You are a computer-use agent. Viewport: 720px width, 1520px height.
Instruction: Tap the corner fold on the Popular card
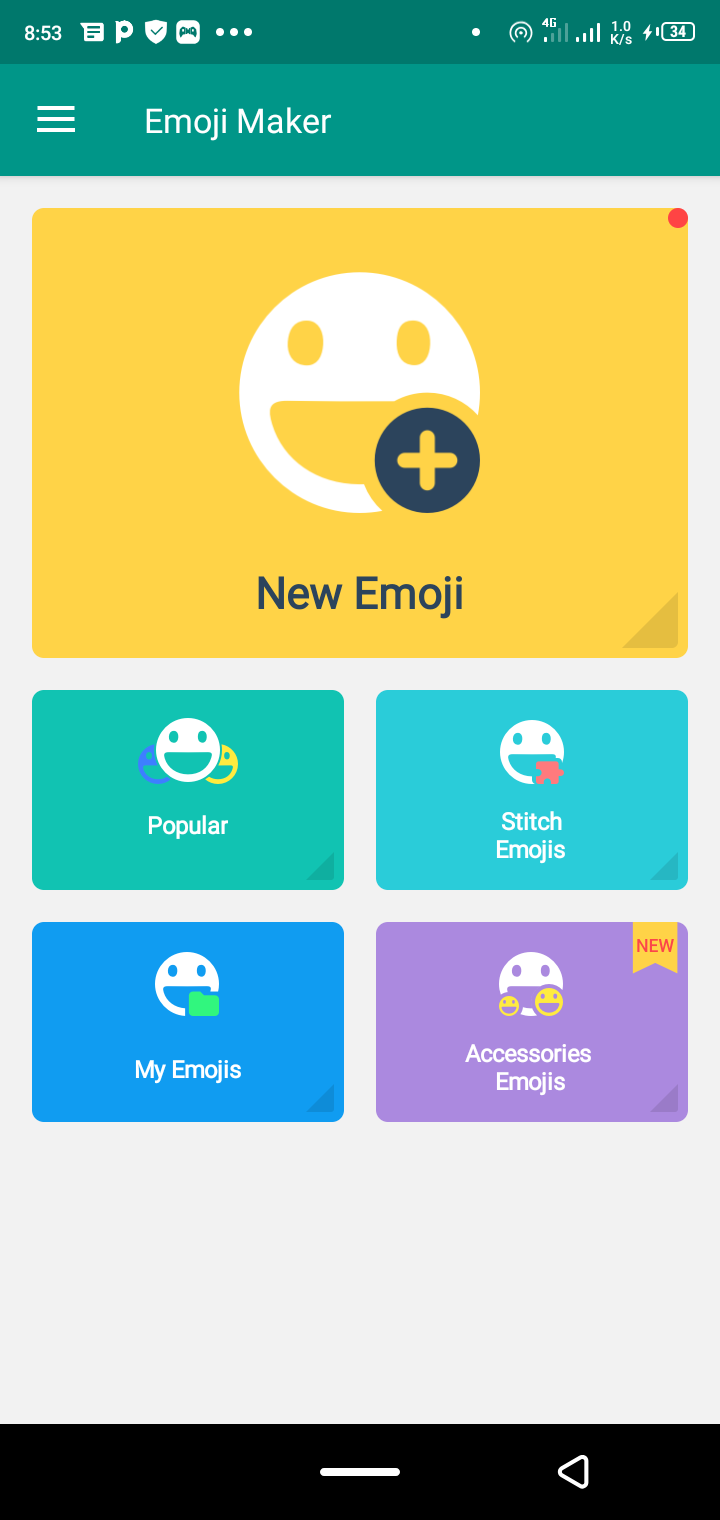point(322,868)
